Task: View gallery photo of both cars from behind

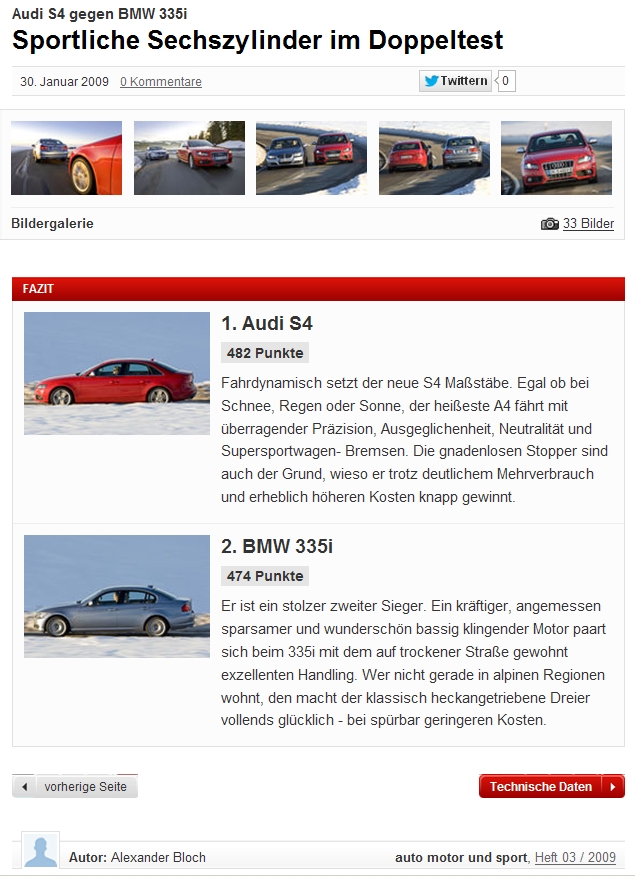Action: (434, 158)
